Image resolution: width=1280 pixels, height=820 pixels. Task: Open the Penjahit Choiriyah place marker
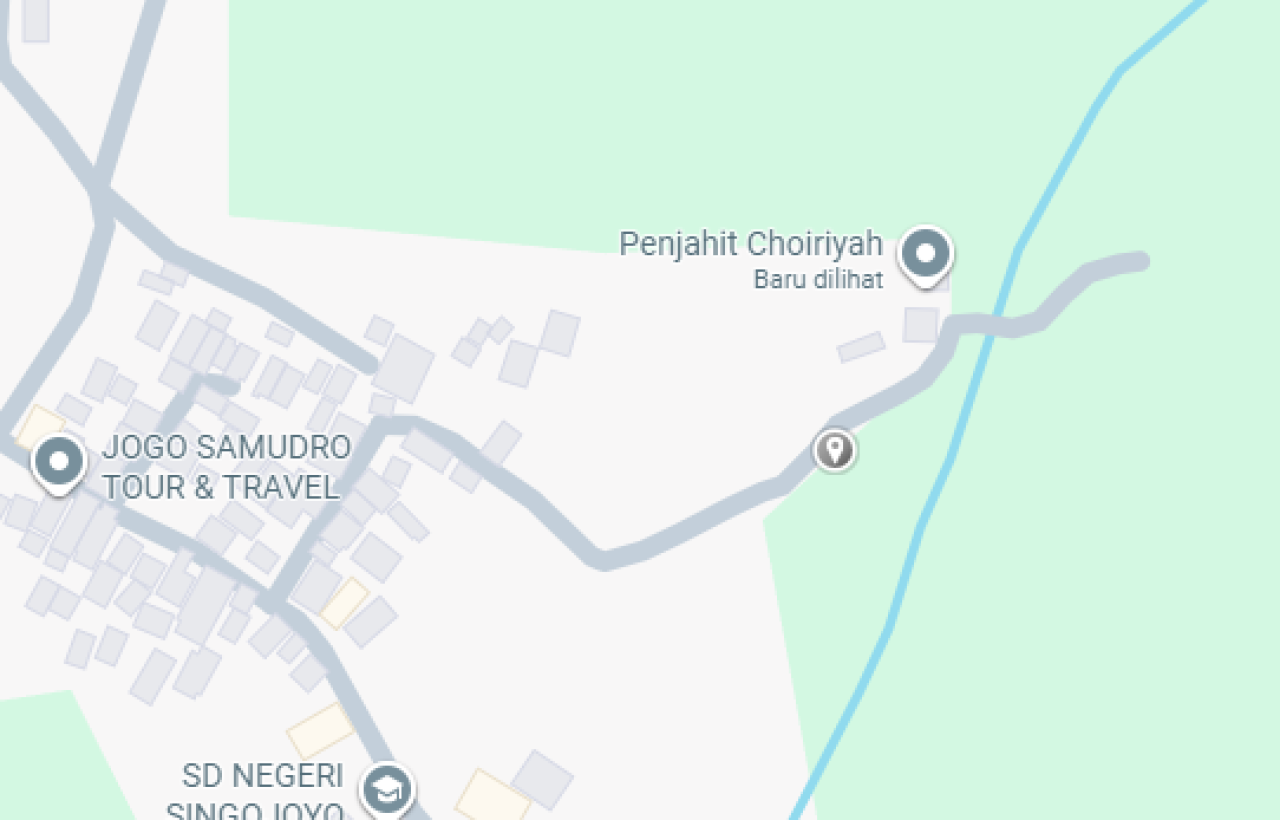click(x=925, y=253)
